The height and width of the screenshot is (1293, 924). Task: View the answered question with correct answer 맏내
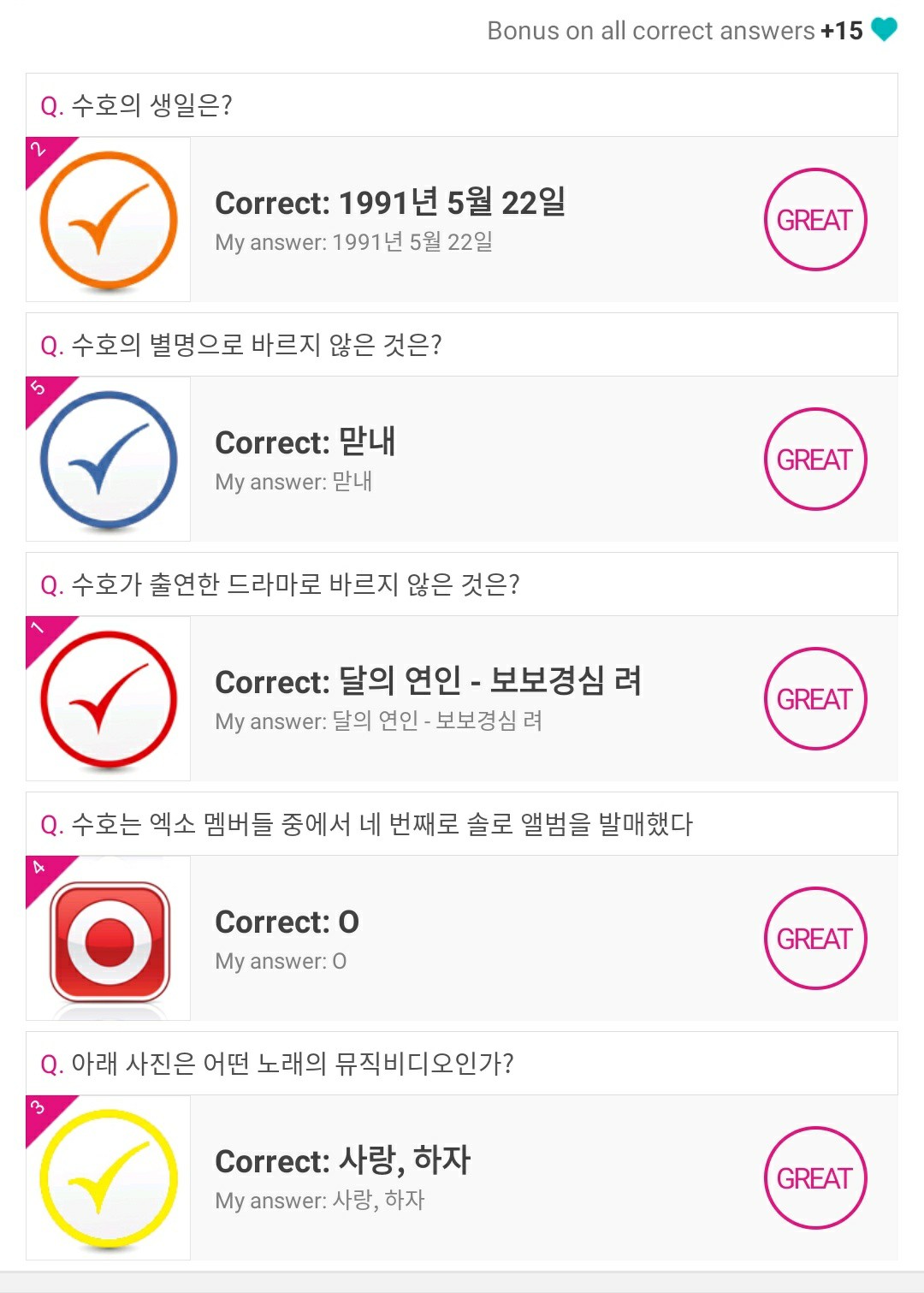462,460
